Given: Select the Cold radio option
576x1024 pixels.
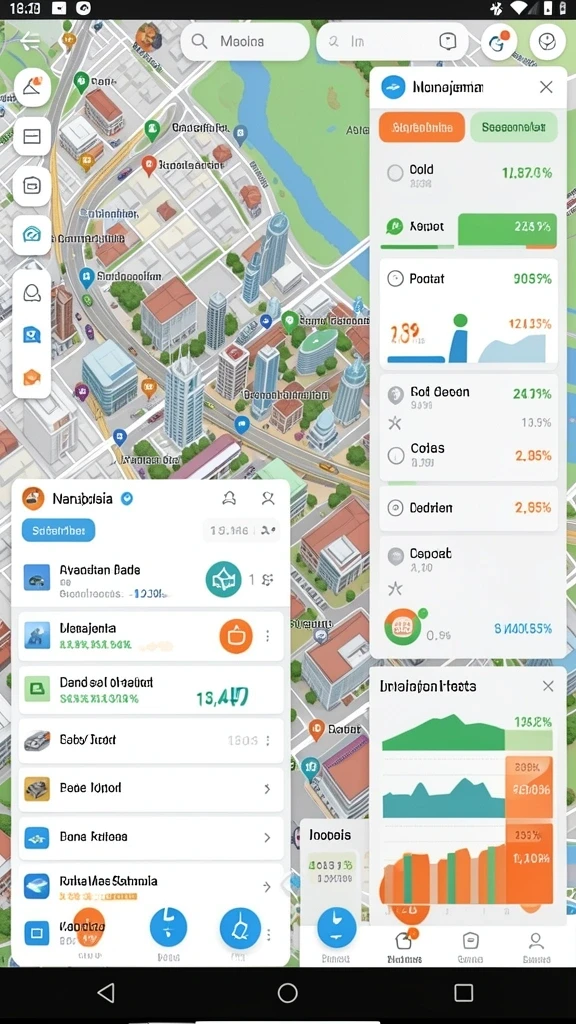Looking at the screenshot, I should pyautogui.click(x=395, y=173).
